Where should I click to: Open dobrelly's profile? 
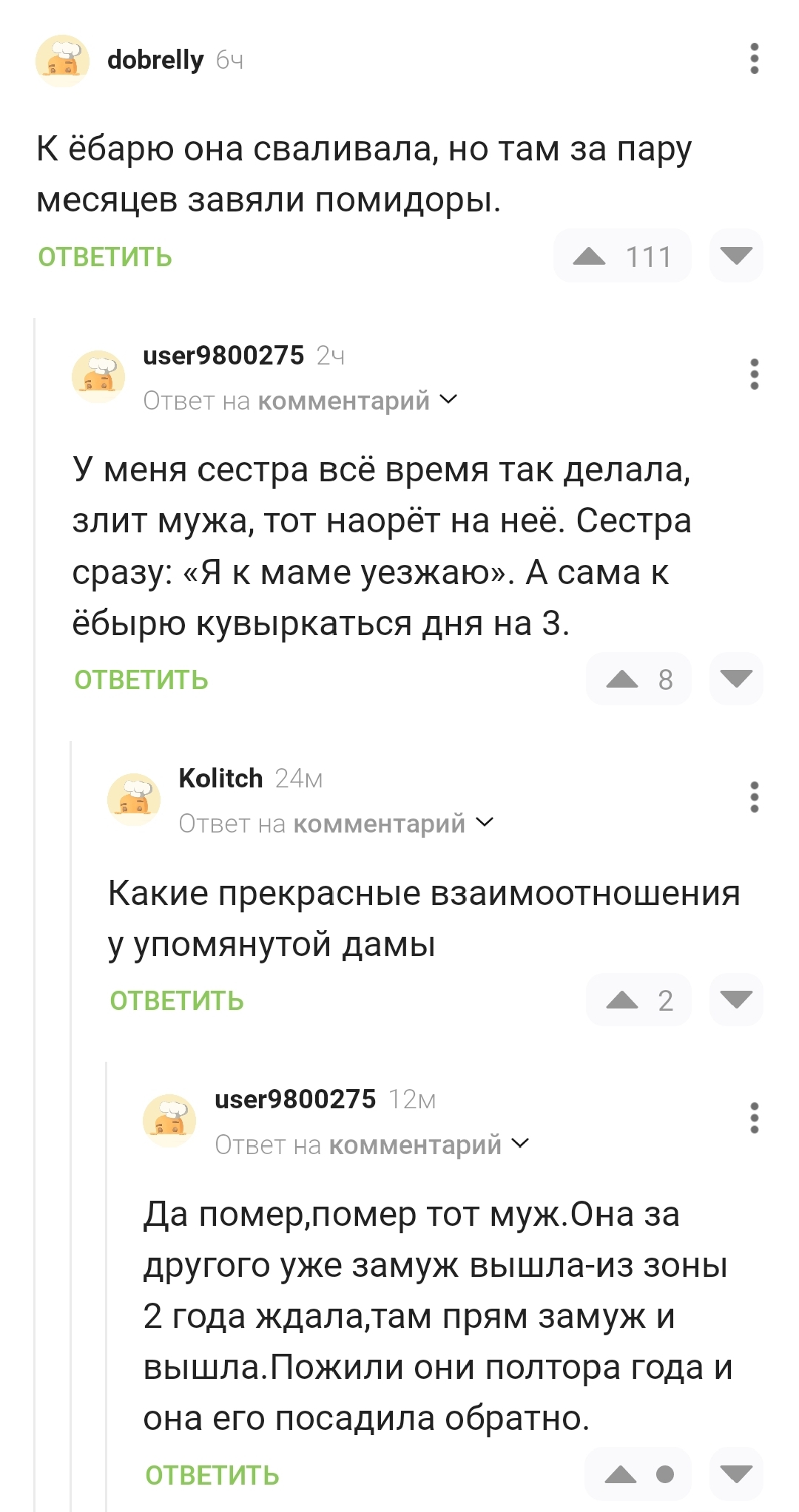point(155,60)
